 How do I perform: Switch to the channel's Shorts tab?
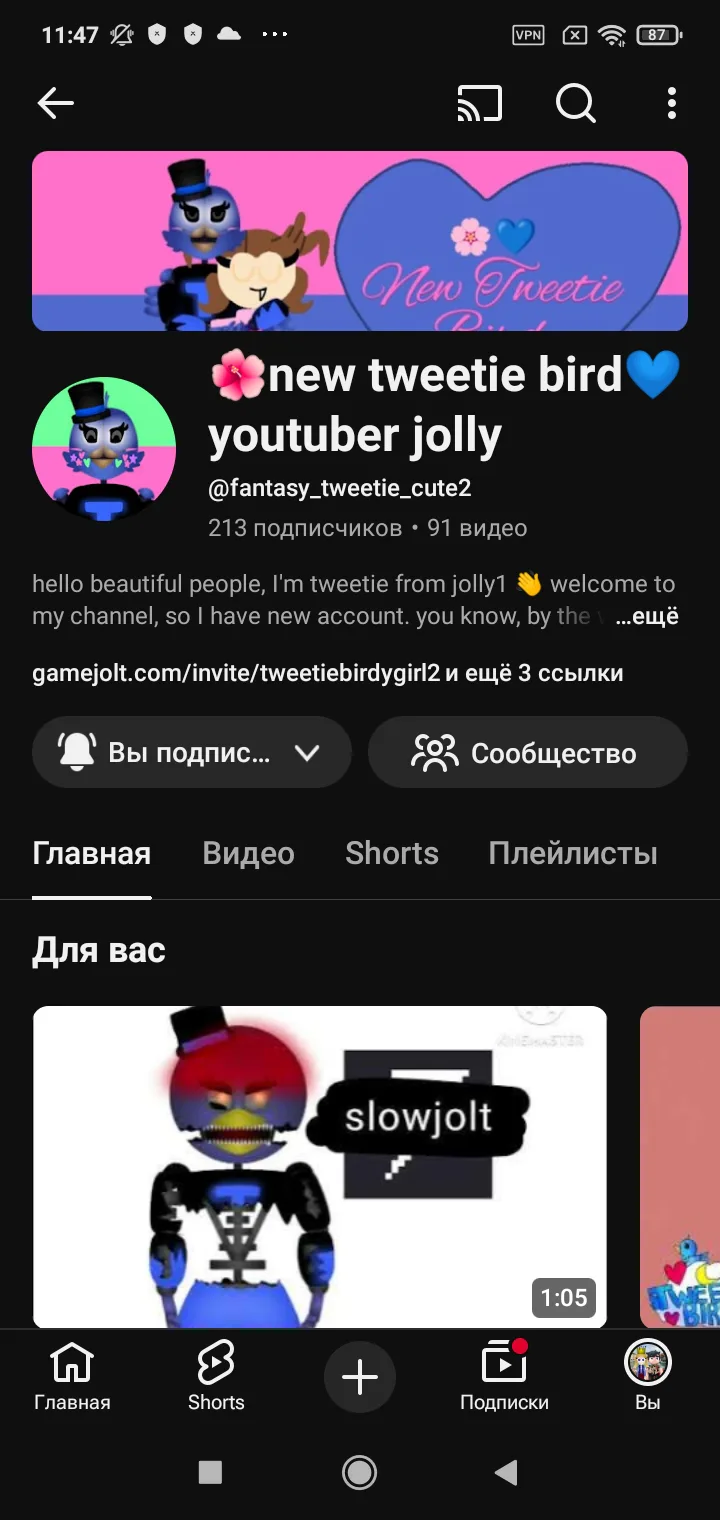tap(392, 853)
